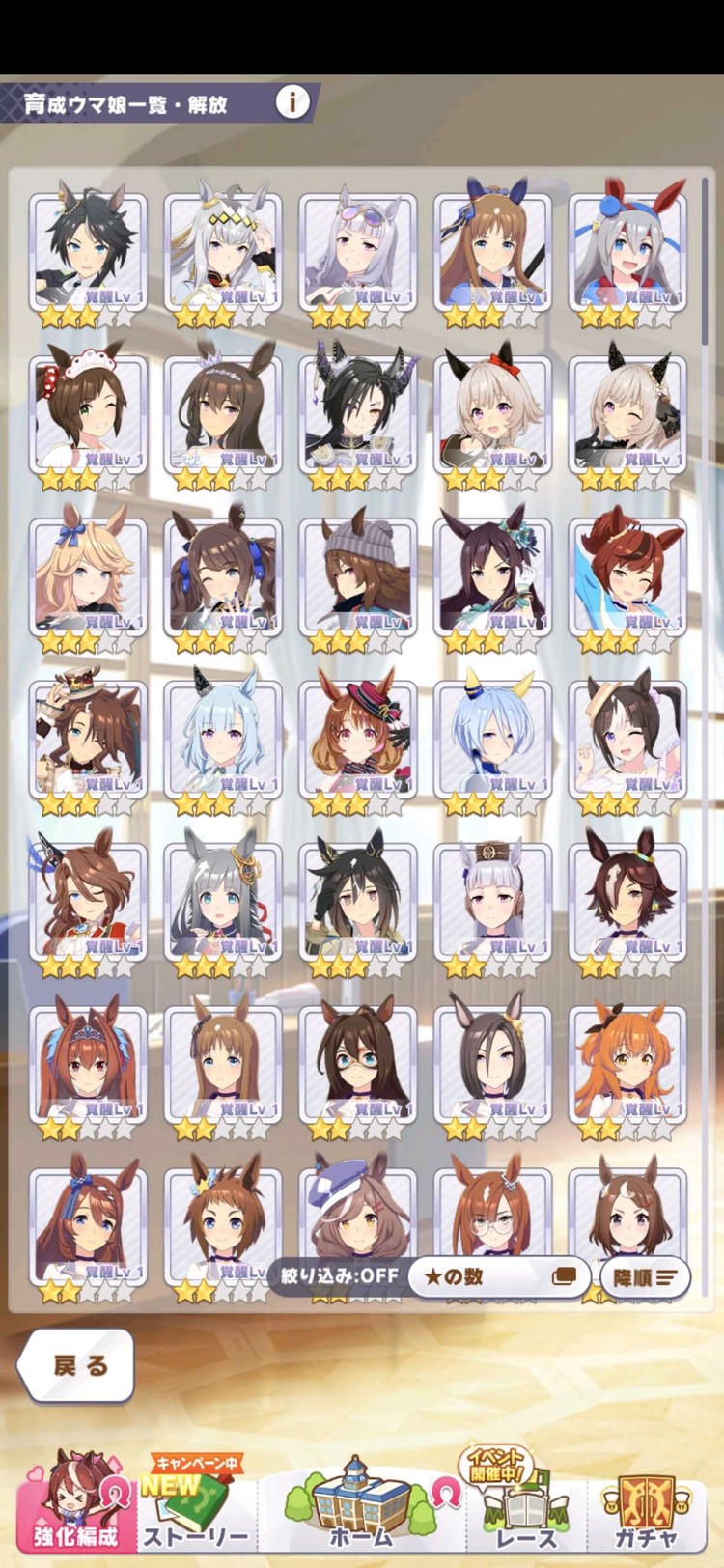The width and height of the screenshot is (724, 1568).
Task: Select the girl with glasses and dark brown hair
Action: (x=358, y=1063)
